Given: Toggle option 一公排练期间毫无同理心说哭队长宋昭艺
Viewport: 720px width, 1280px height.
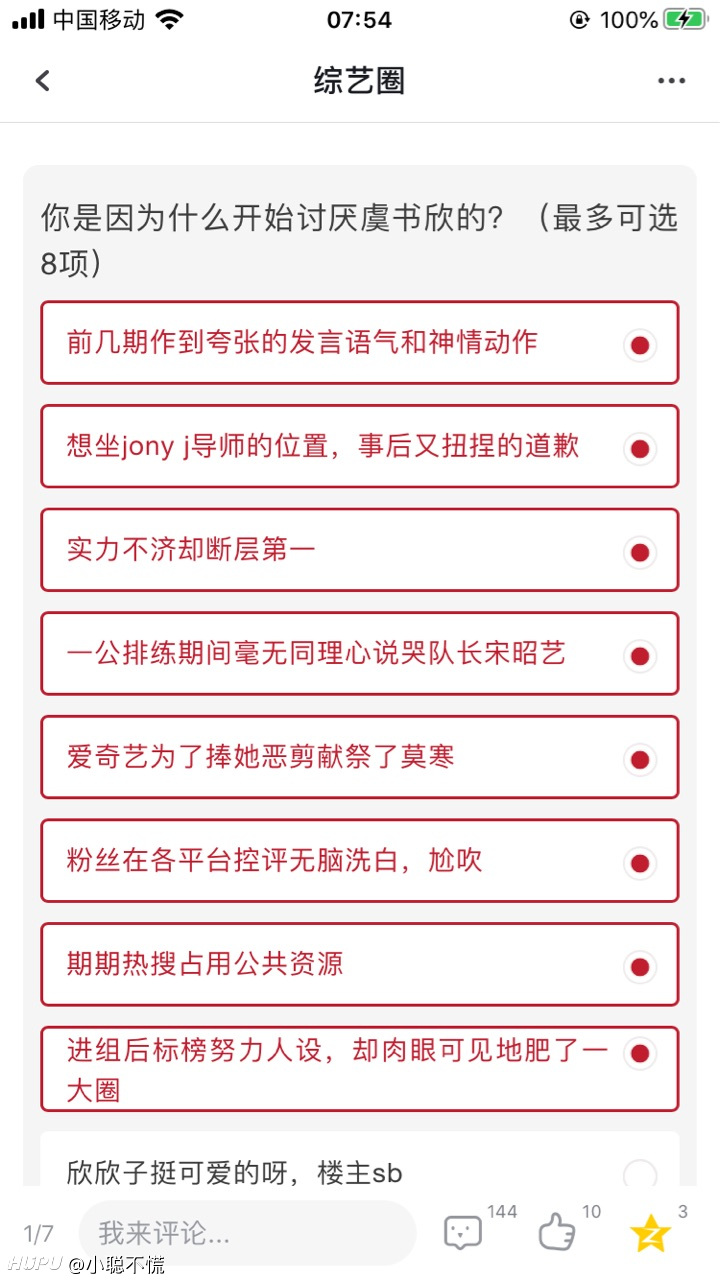Looking at the screenshot, I should point(359,654).
